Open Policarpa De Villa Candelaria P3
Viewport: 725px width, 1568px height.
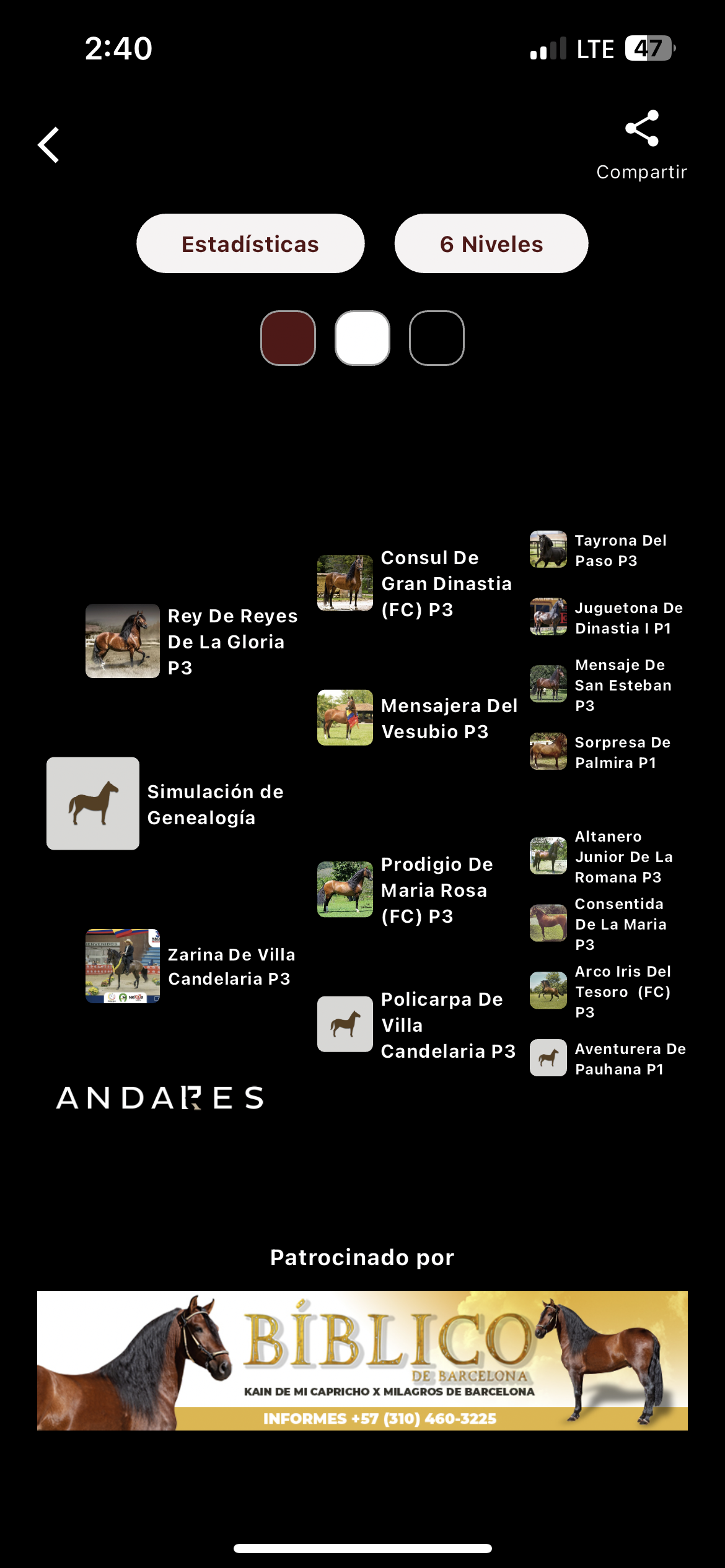416,1025
